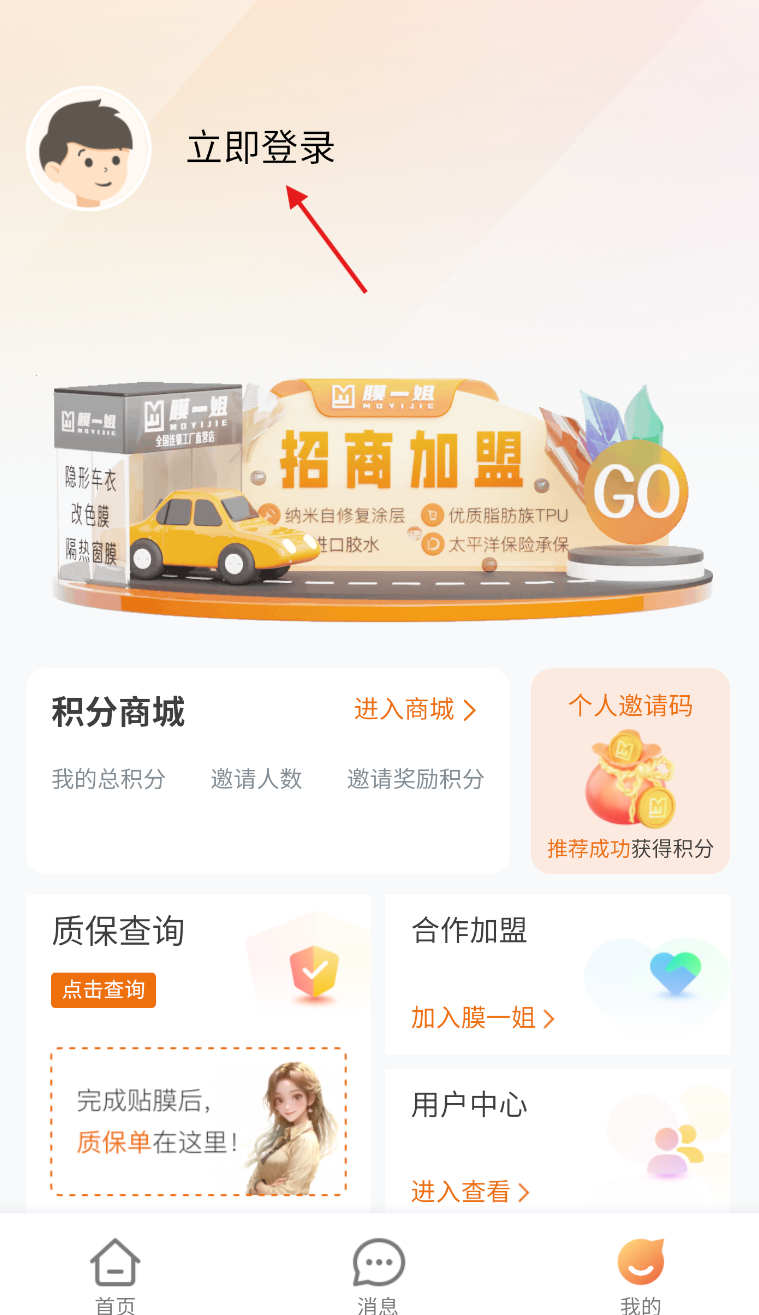Screen dimensions: 759x1315
Task: Open 加入膜一姐 under 合作加盟
Action: pyautogui.click(x=483, y=1018)
